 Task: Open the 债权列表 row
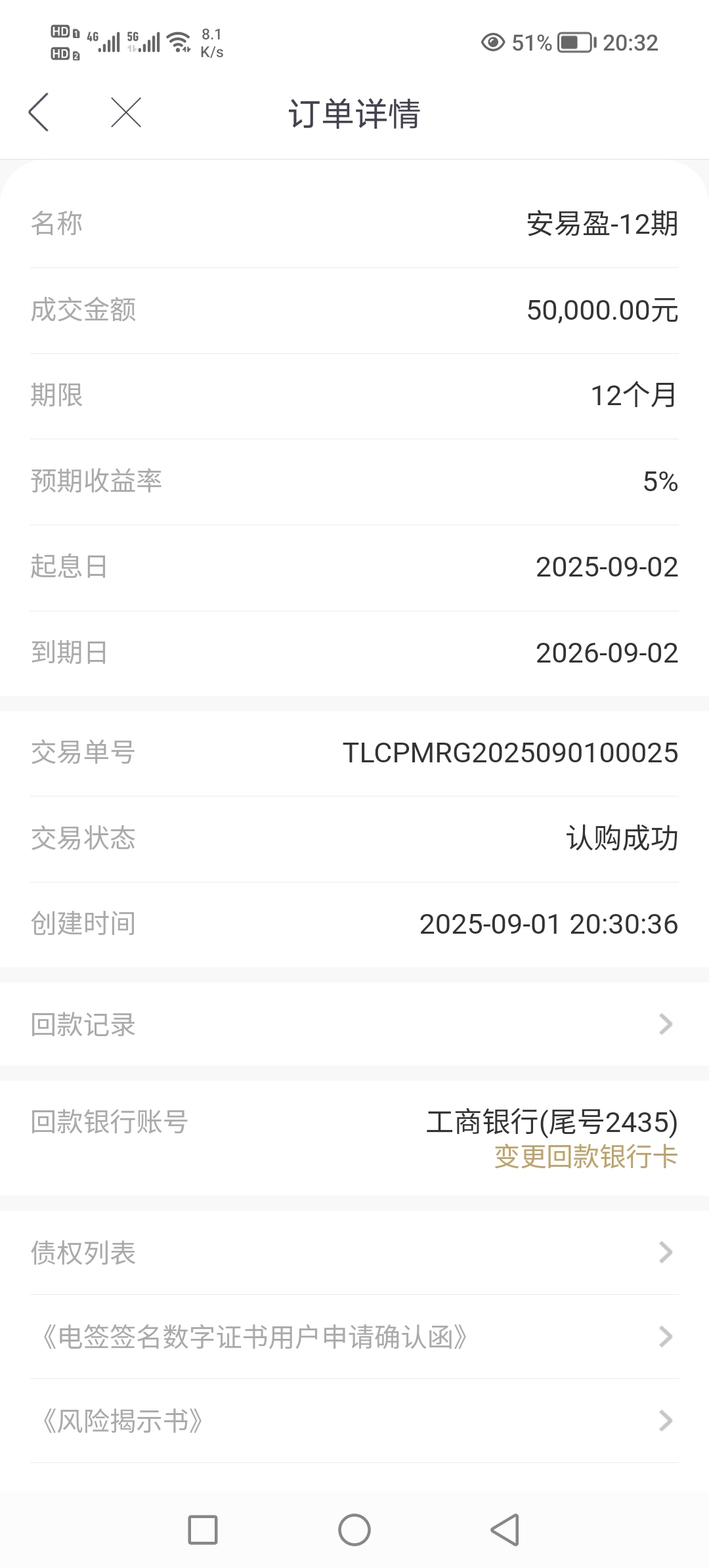(x=354, y=1253)
